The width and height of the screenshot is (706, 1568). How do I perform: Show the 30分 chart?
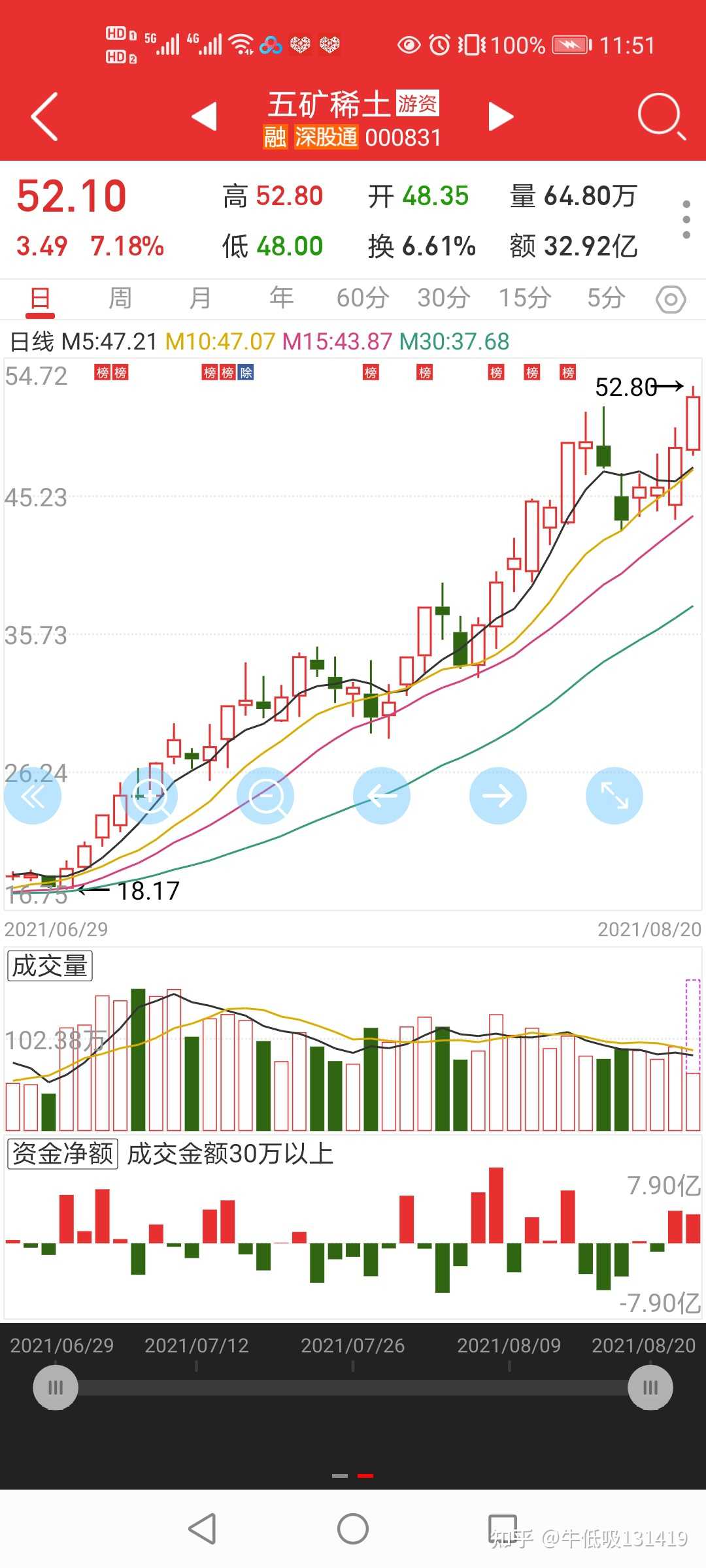point(444,299)
